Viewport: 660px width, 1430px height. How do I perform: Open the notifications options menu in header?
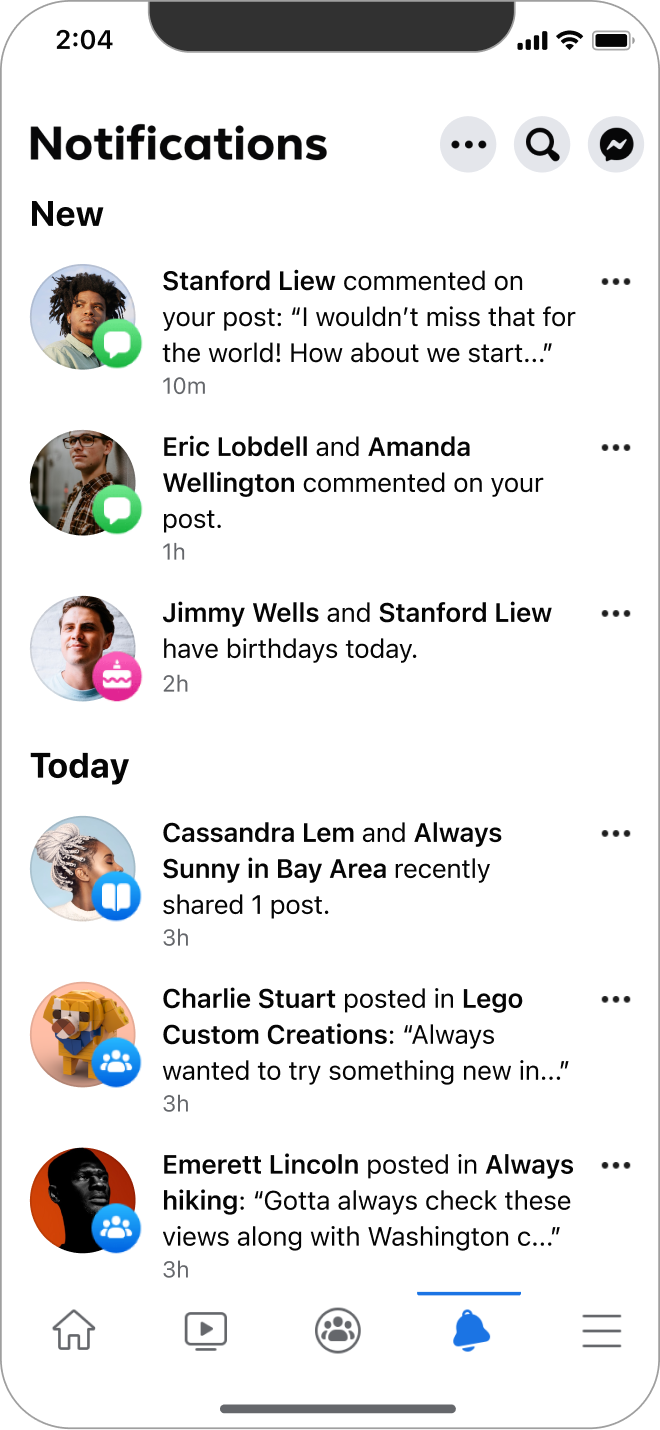(x=468, y=145)
